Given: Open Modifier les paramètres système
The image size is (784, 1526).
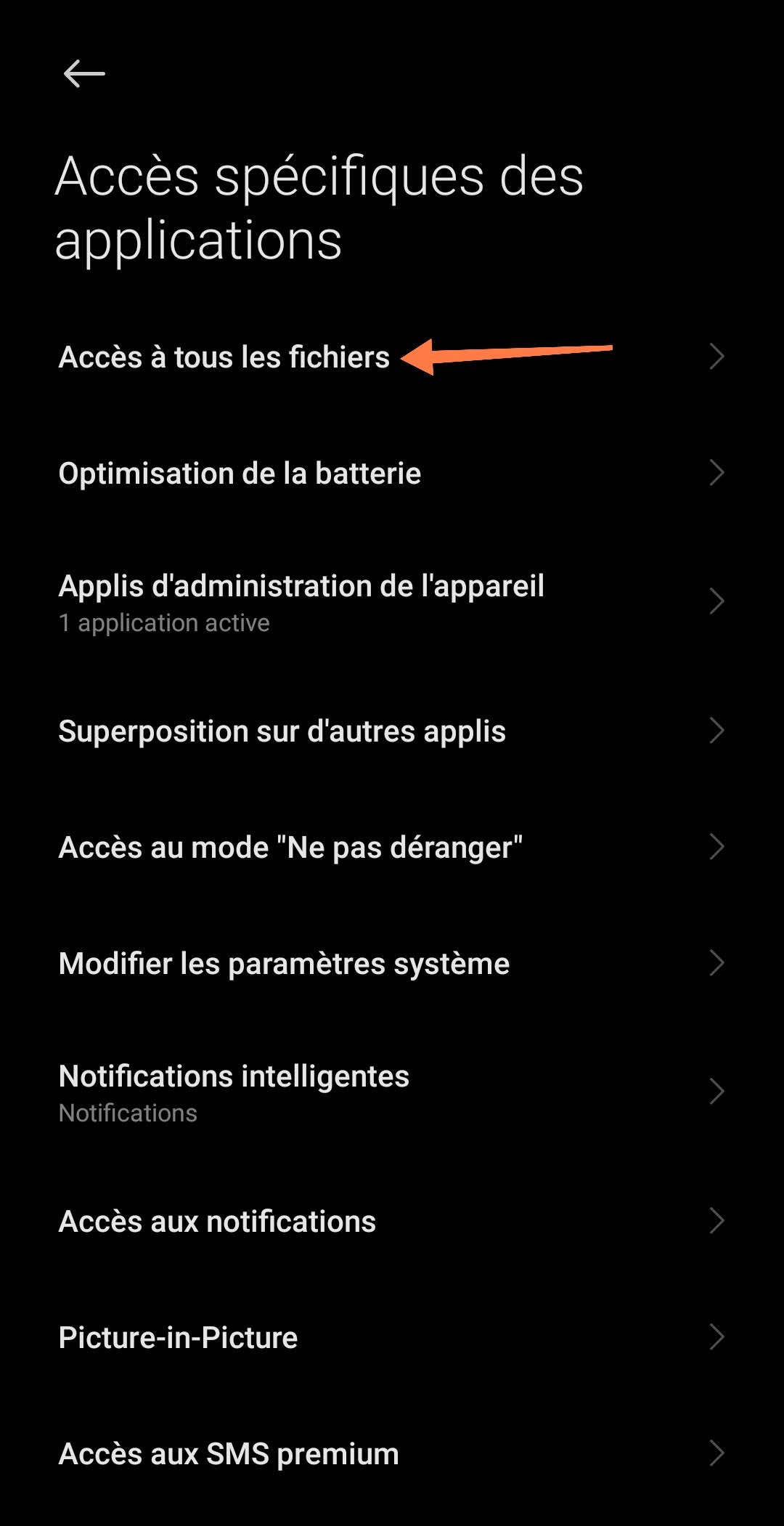Looking at the screenshot, I should point(392,963).
